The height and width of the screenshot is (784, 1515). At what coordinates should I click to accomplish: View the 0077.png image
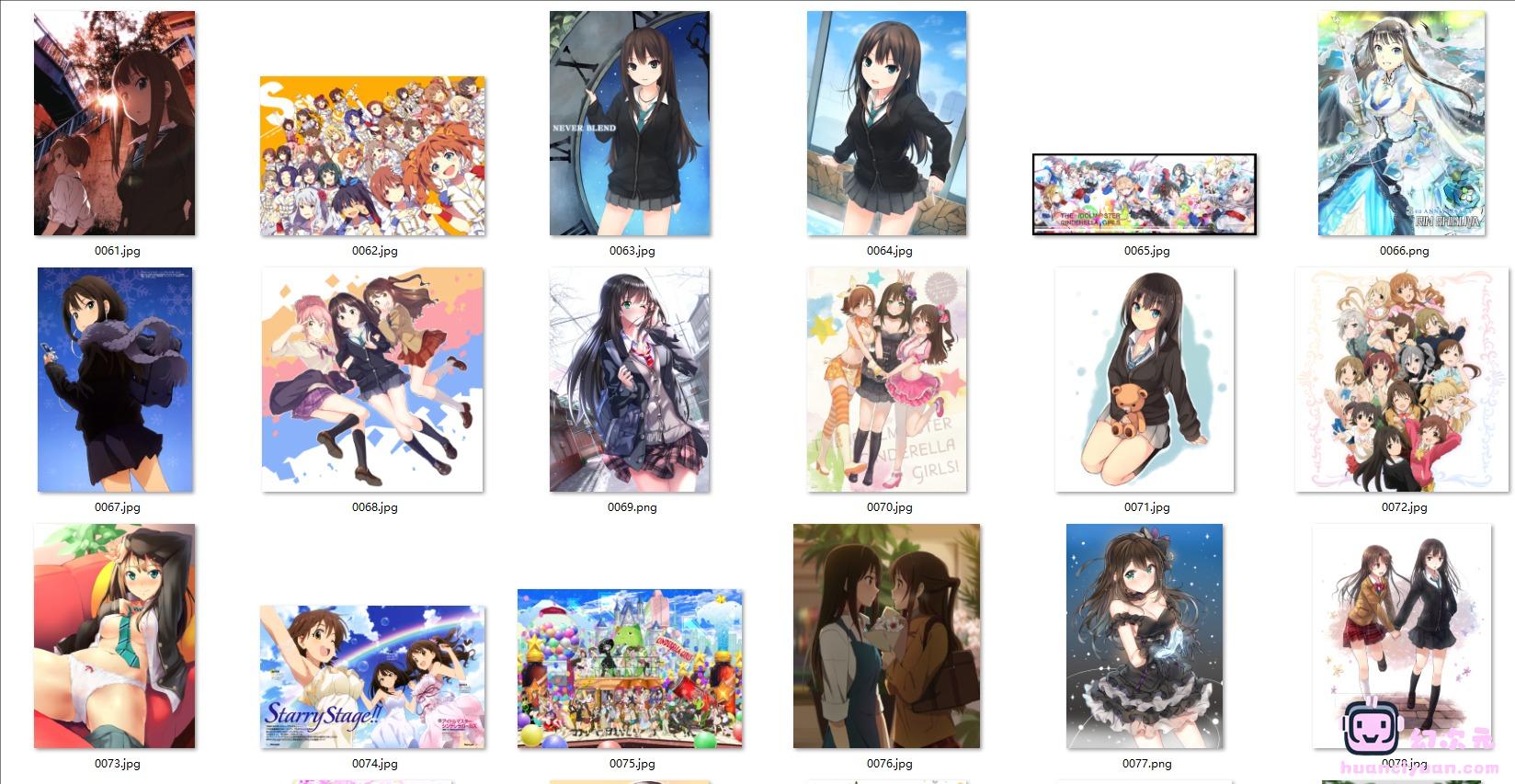pyautogui.click(x=1145, y=636)
